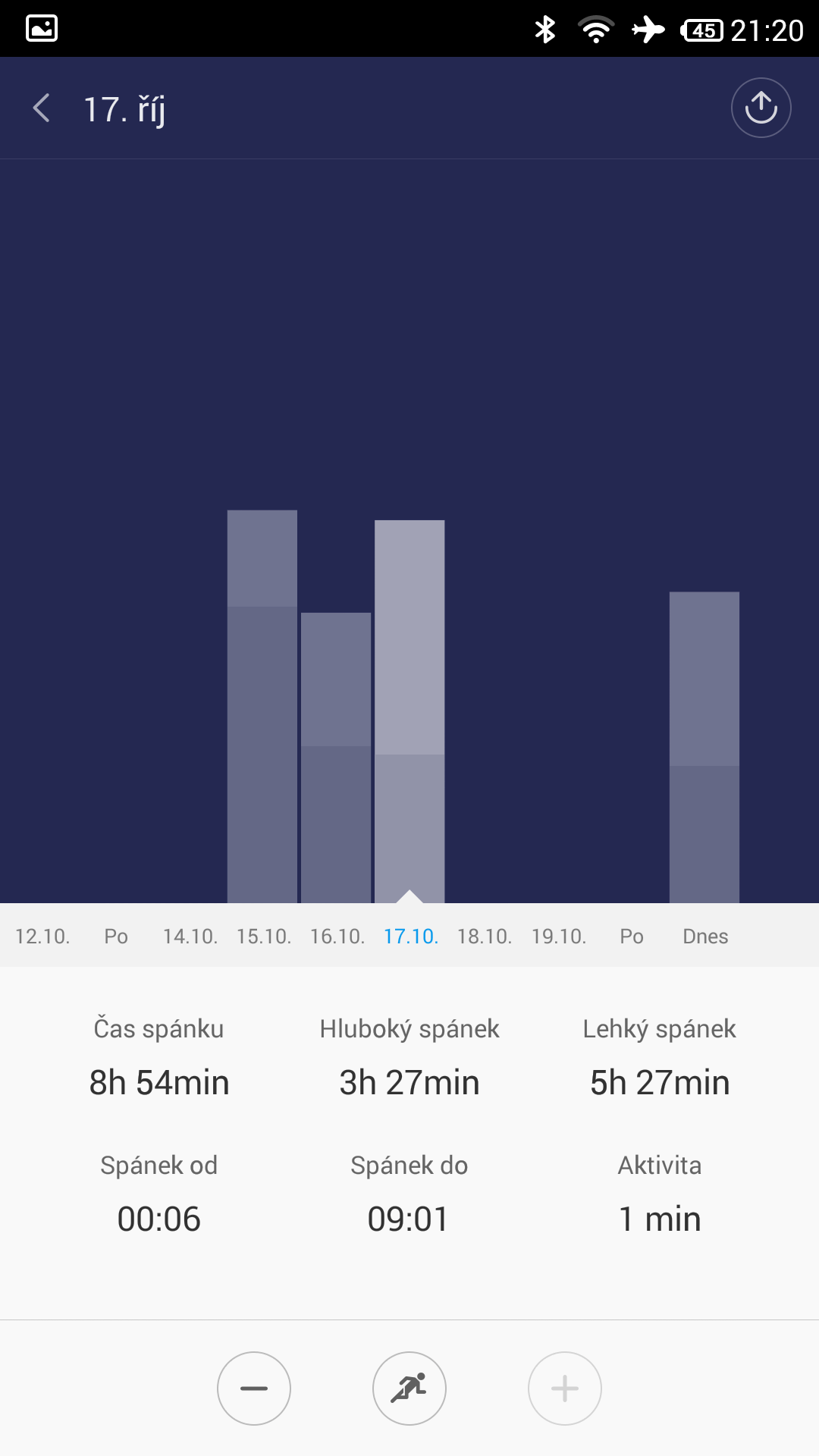The image size is (819, 1456).
Task: Switch to the activity runner view
Action: (x=409, y=1388)
